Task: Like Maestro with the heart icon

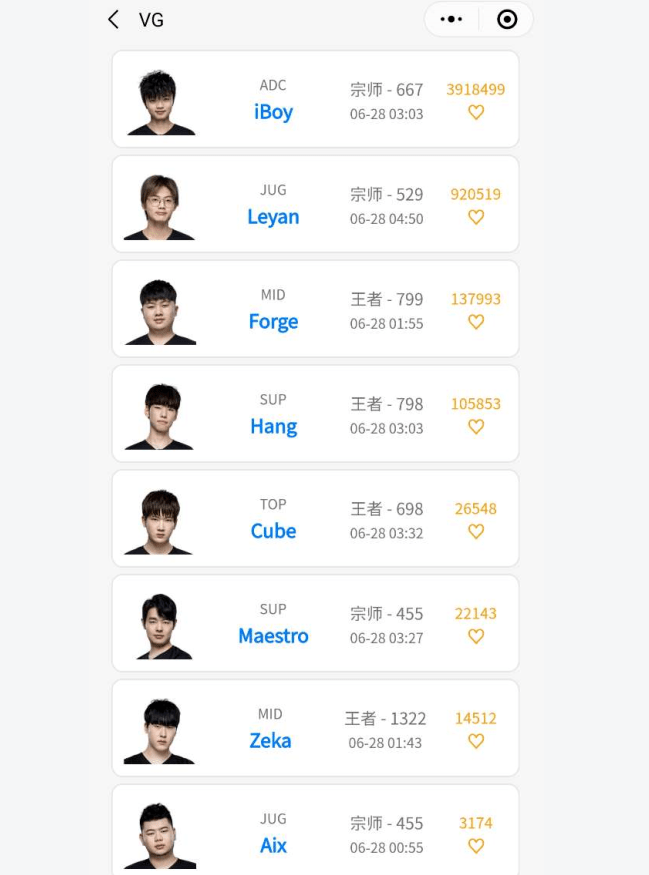Action: [x=476, y=636]
